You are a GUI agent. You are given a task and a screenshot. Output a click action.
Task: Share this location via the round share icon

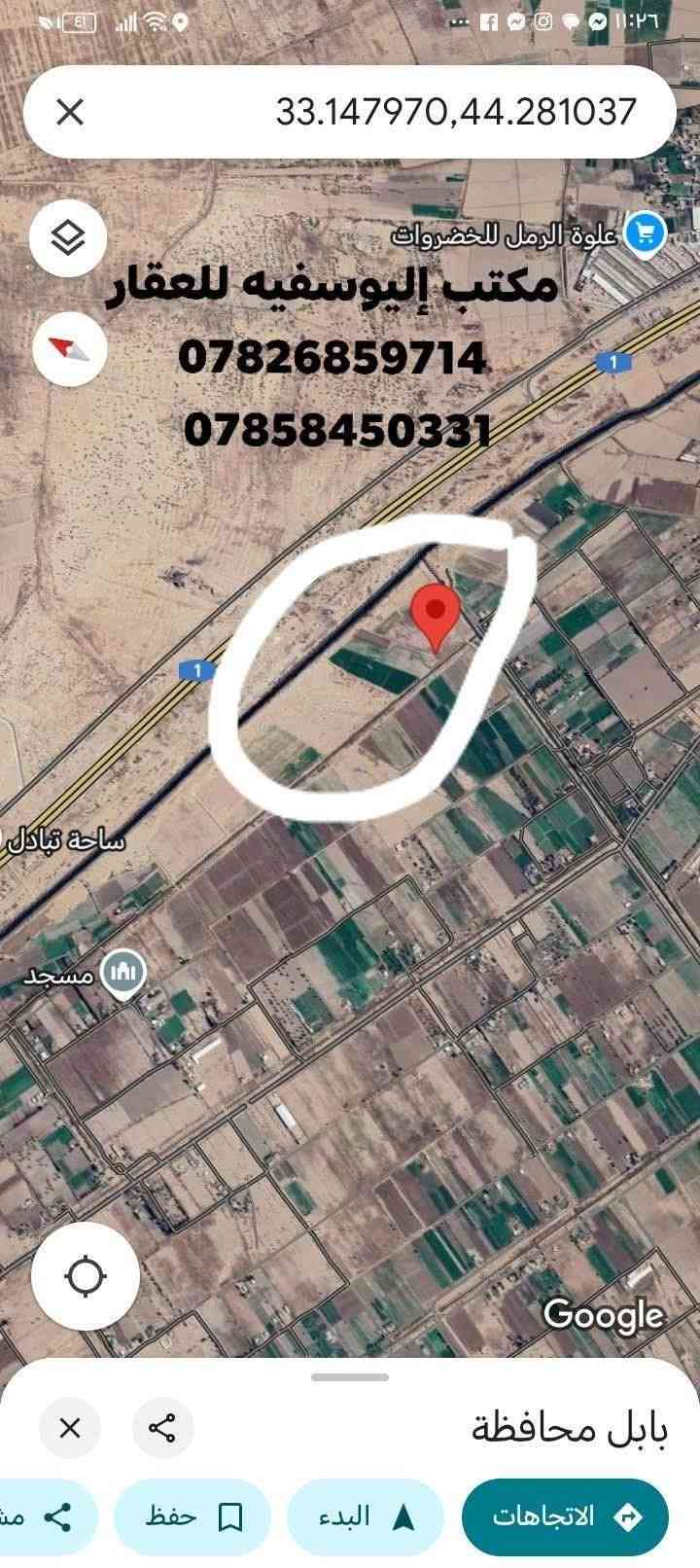160,1428
